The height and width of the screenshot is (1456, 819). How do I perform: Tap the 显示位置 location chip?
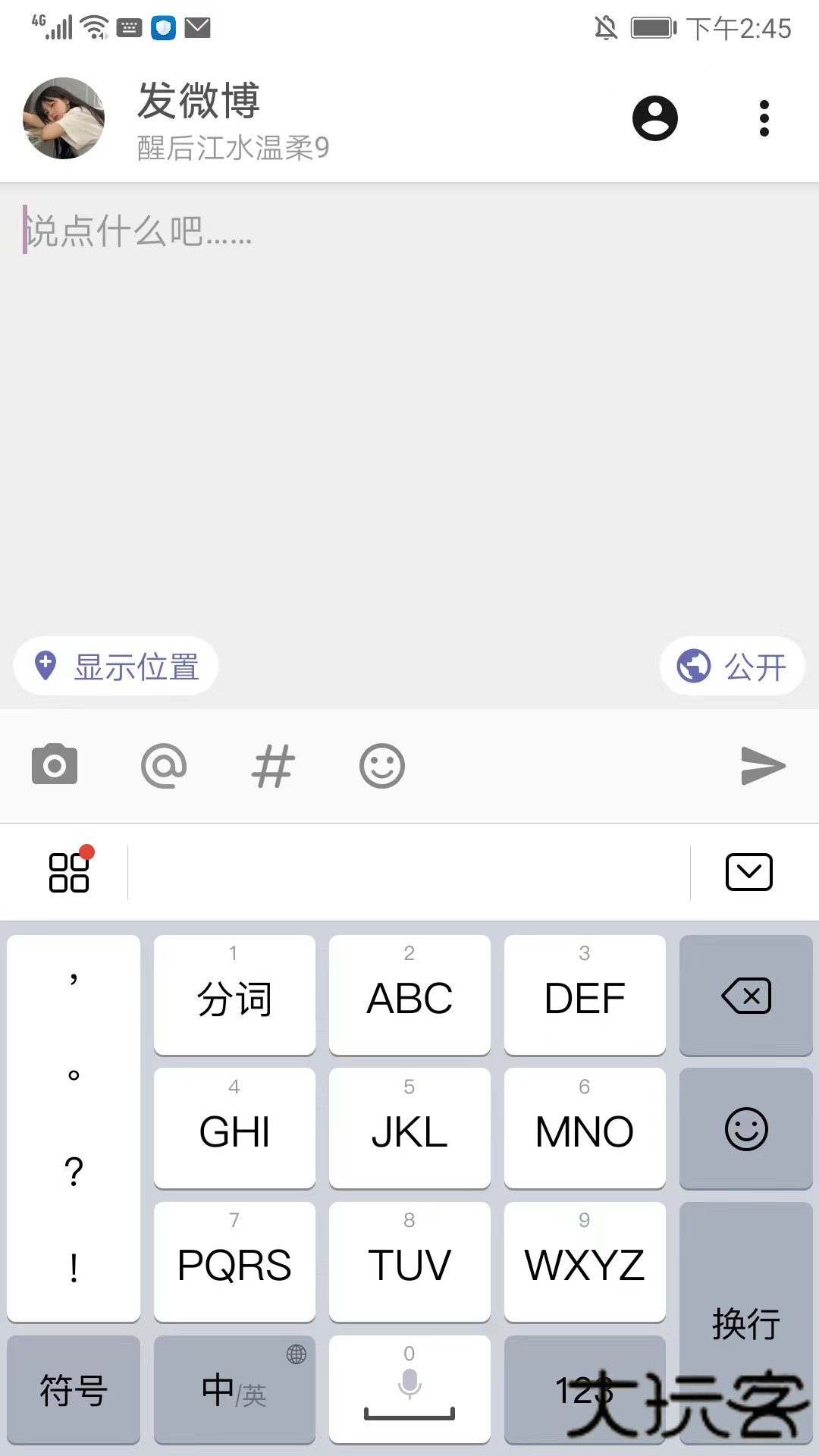pyautogui.click(x=116, y=667)
